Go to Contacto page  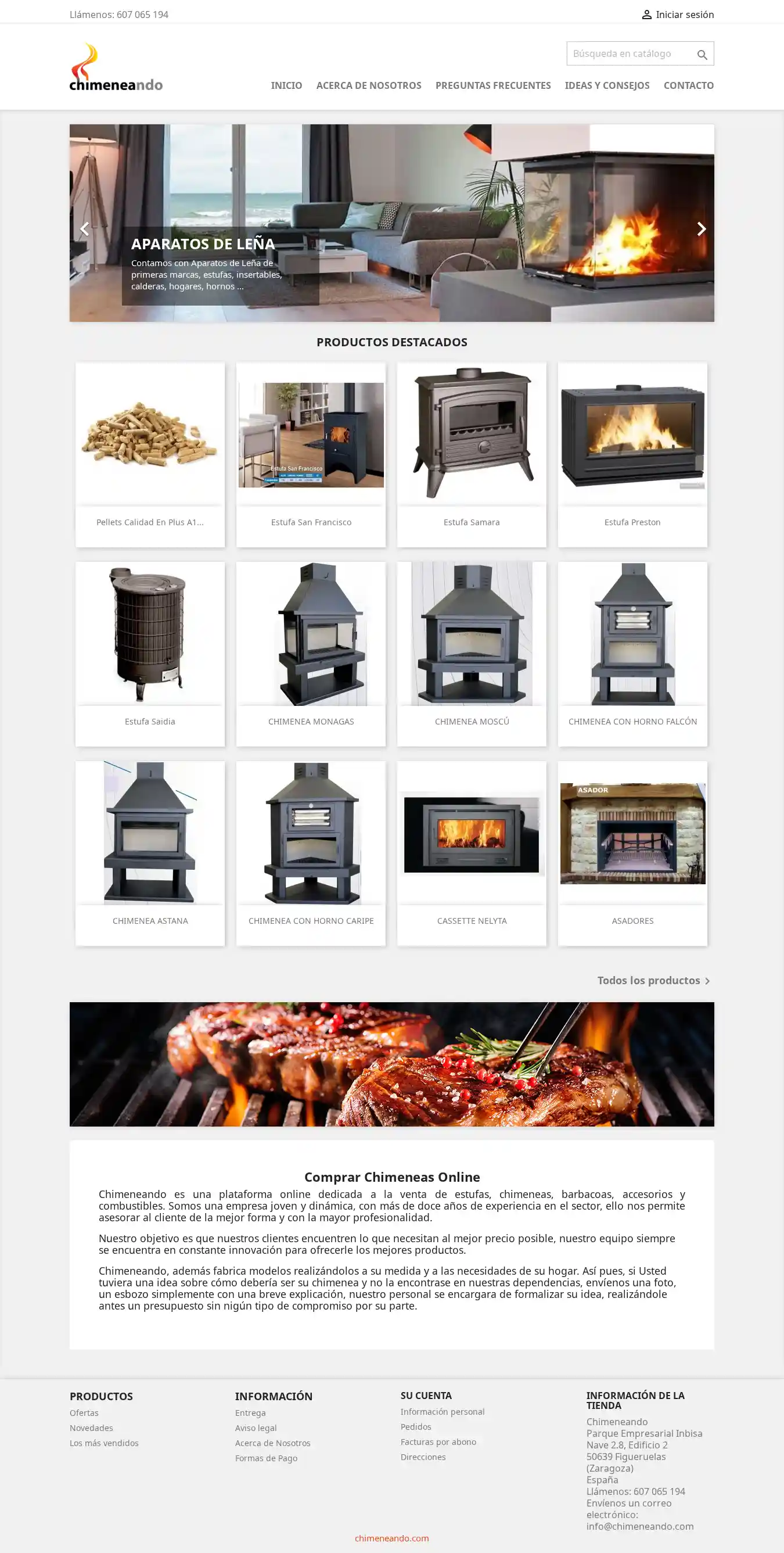(x=688, y=85)
